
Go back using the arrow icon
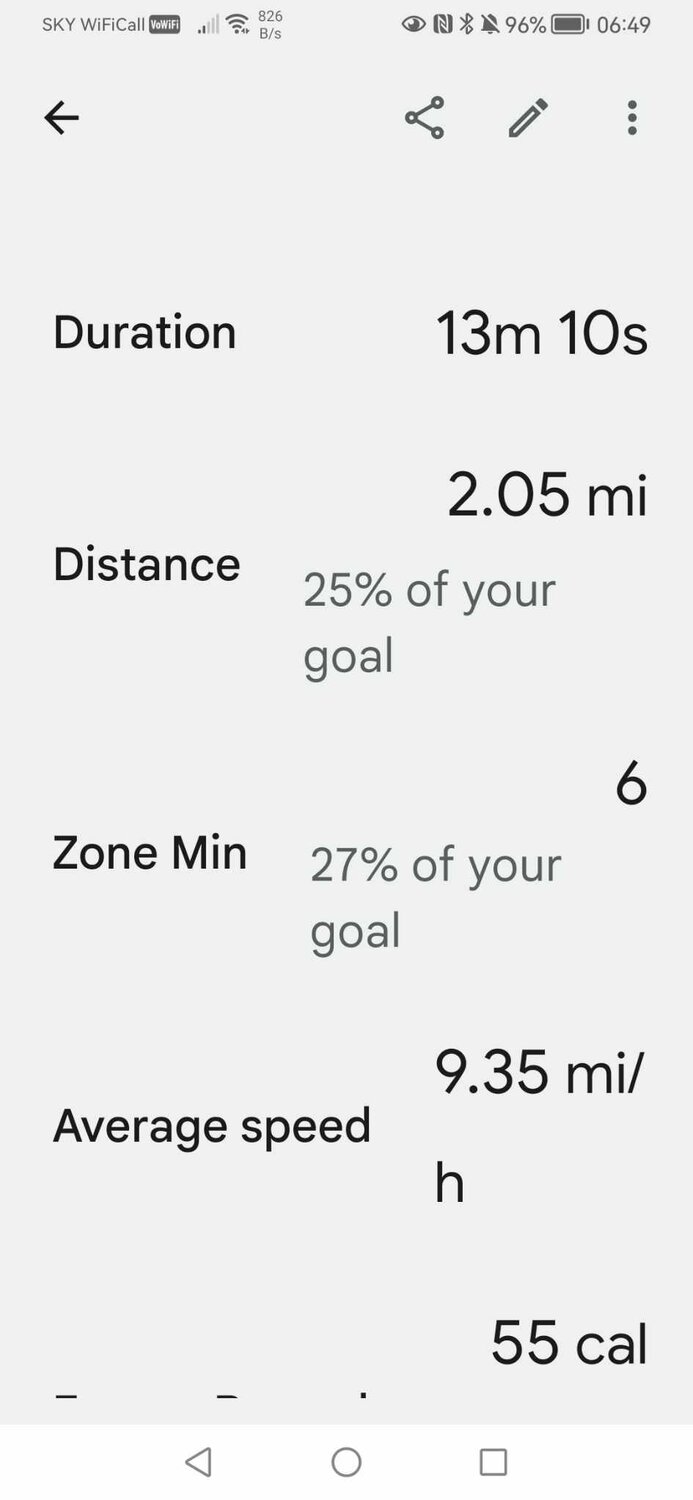(x=62, y=118)
